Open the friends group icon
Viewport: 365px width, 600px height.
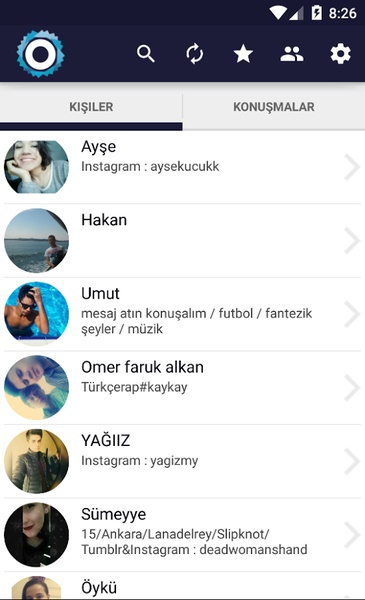[x=292, y=54]
